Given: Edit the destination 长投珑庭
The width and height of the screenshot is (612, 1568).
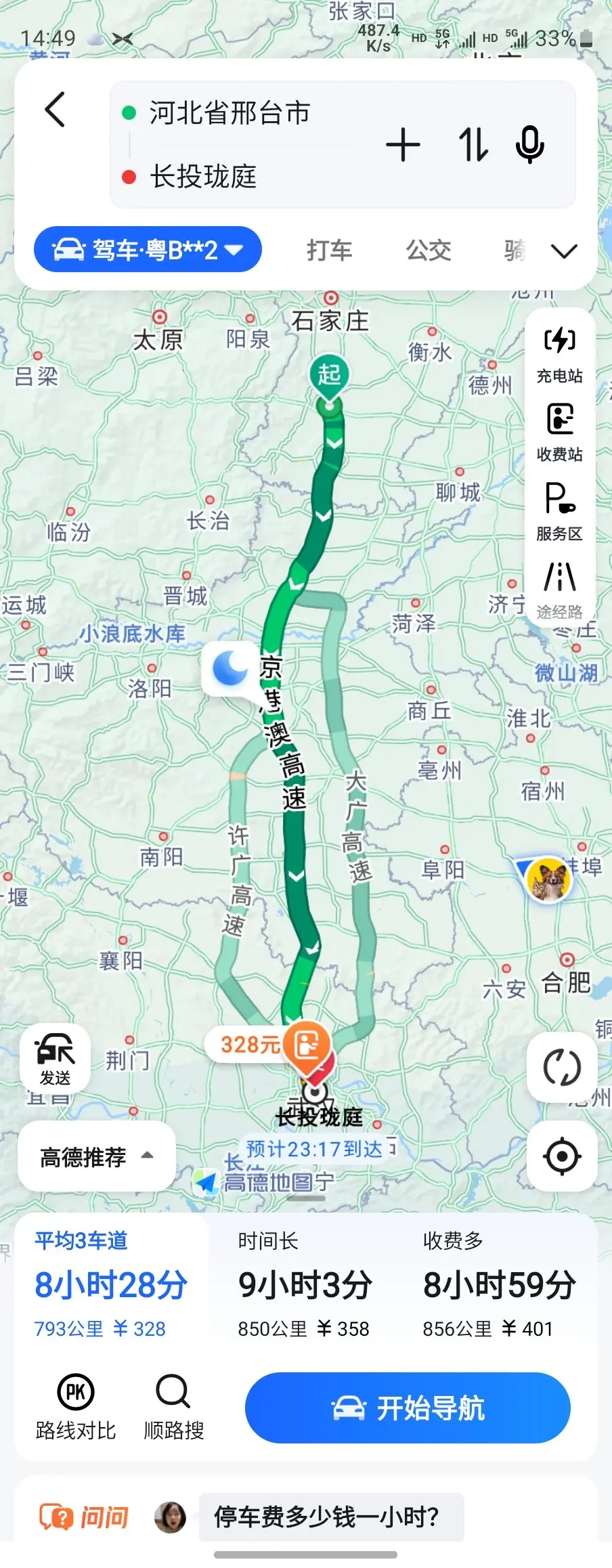Looking at the screenshot, I should pyautogui.click(x=203, y=177).
